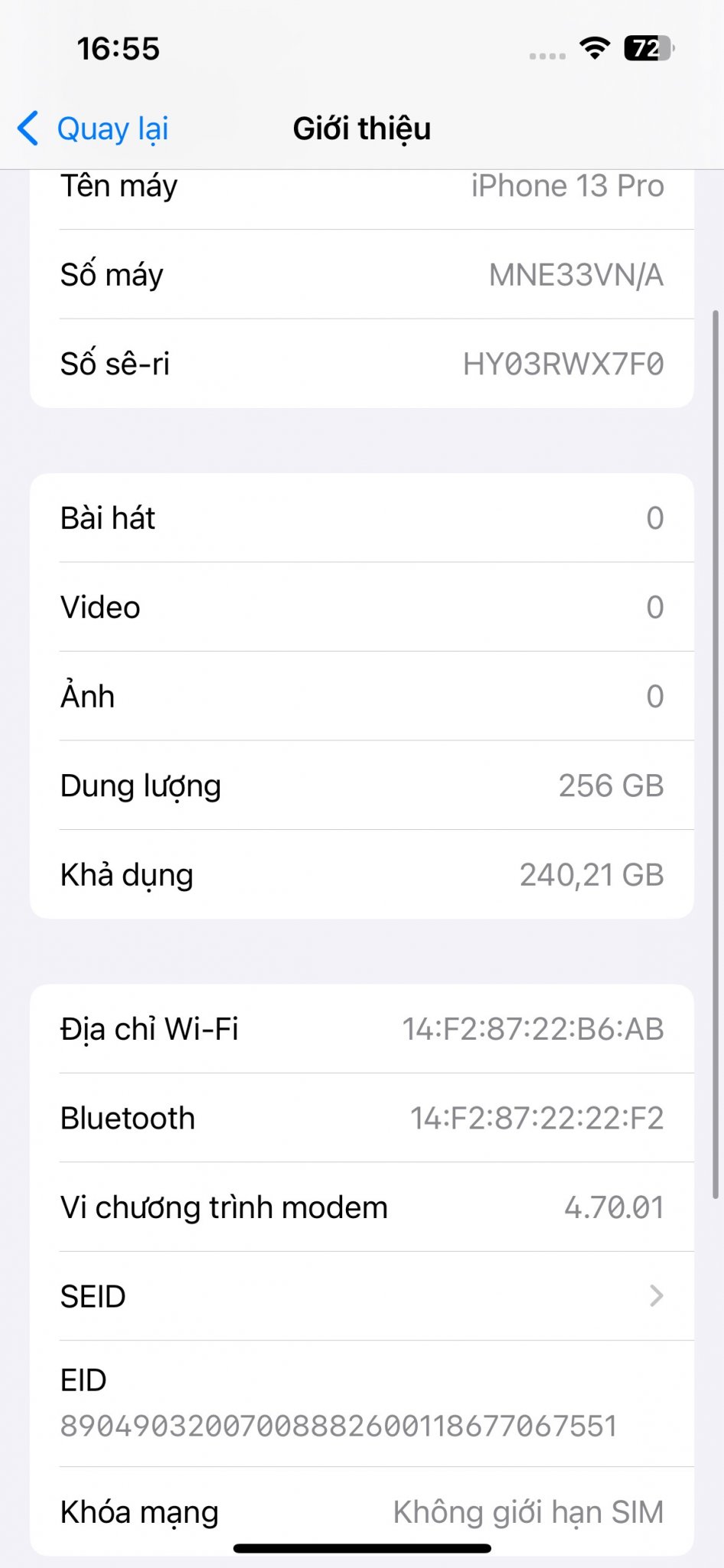Open the SEID row
The image size is (724, 1568).
[361, 1296]
